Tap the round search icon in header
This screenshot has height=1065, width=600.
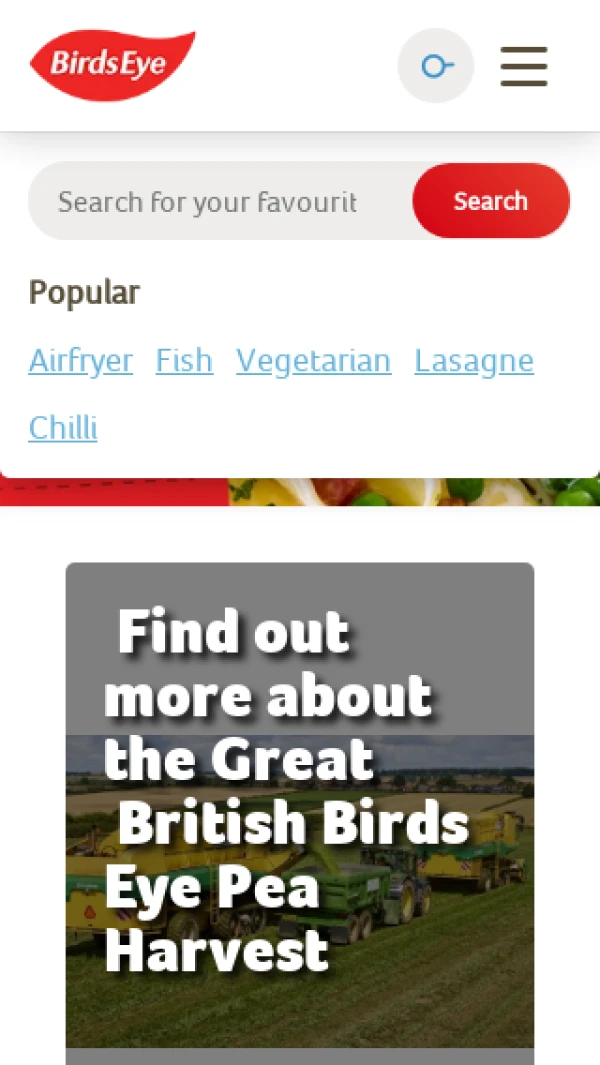point(435,66)
